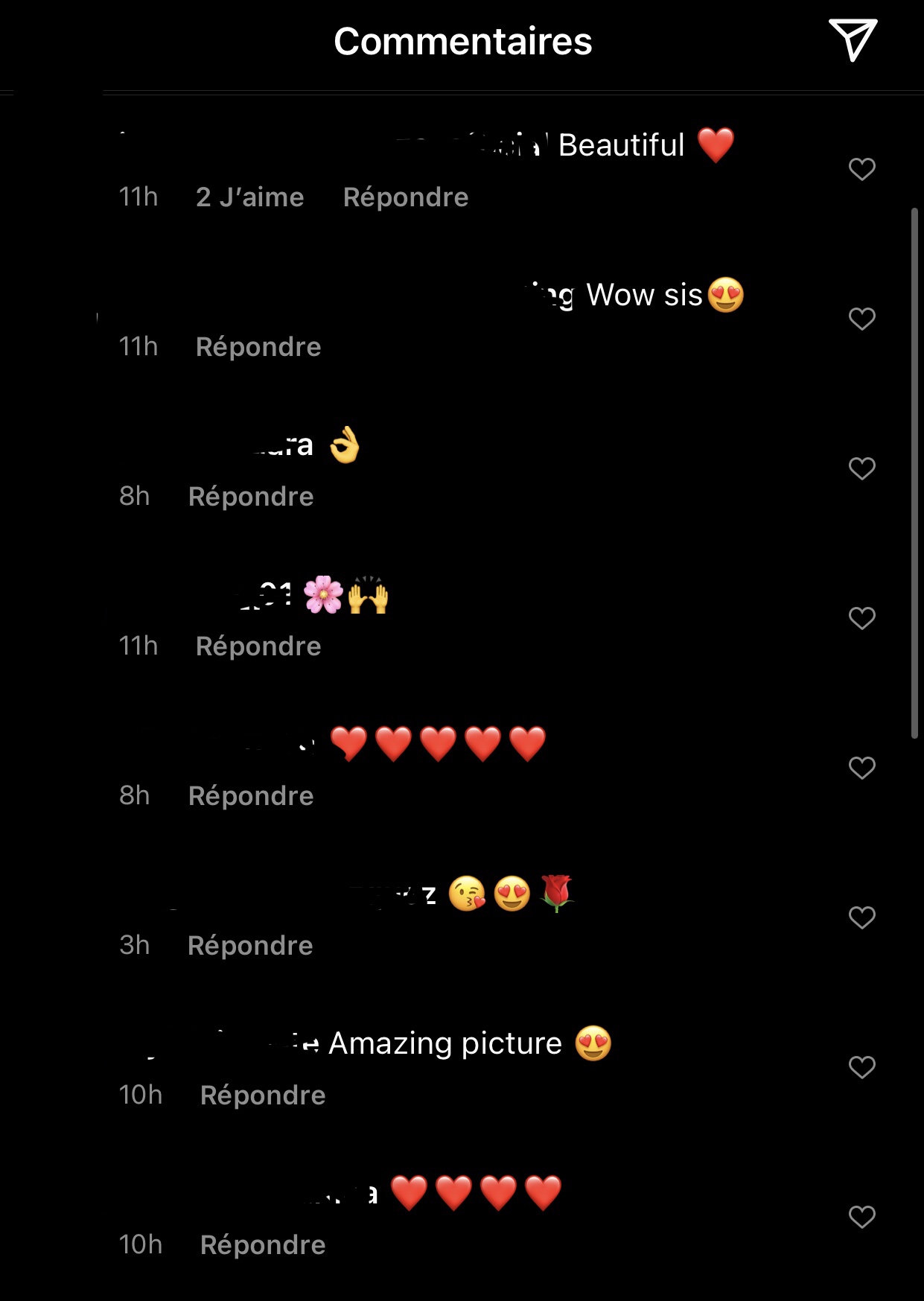The height and width of the screenshot is (1301, 924).
Task: Reply to the 'Amazing picture' comment
Action: 263,1095
